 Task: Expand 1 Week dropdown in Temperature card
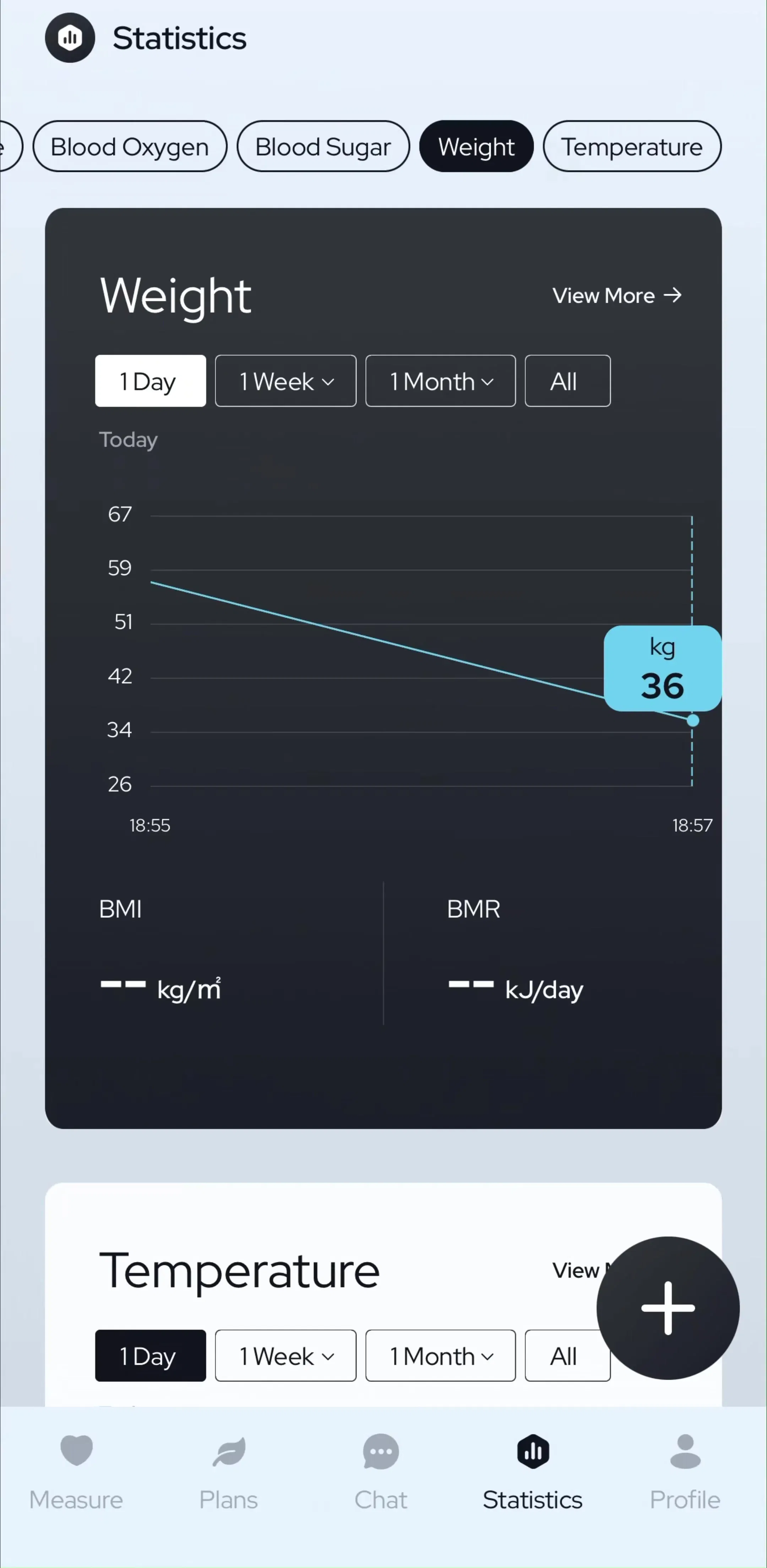(285, 1356)
